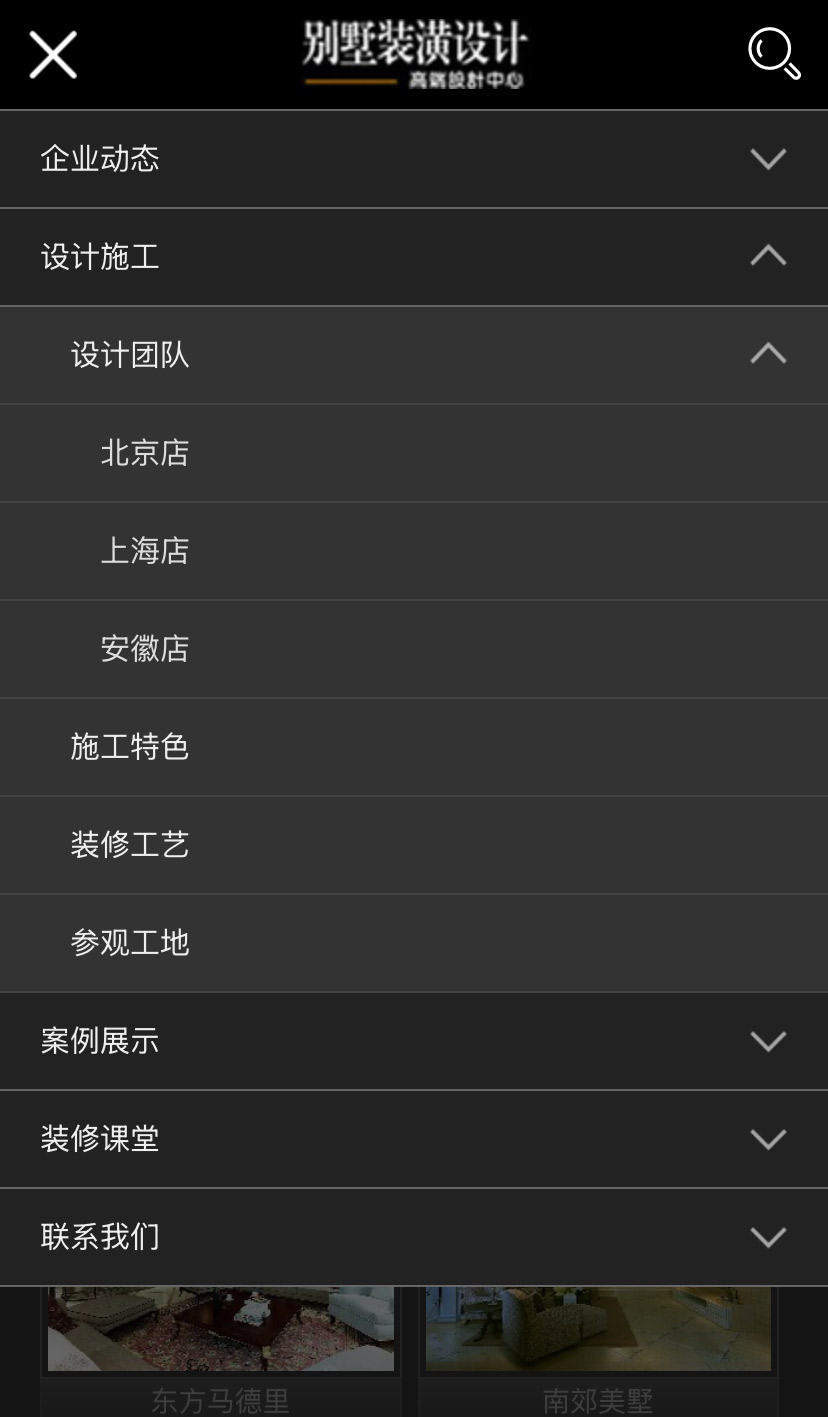The image size is (828, 1417).
Task: Select the 上海店 entry
Action: click(x=414, y=551)
